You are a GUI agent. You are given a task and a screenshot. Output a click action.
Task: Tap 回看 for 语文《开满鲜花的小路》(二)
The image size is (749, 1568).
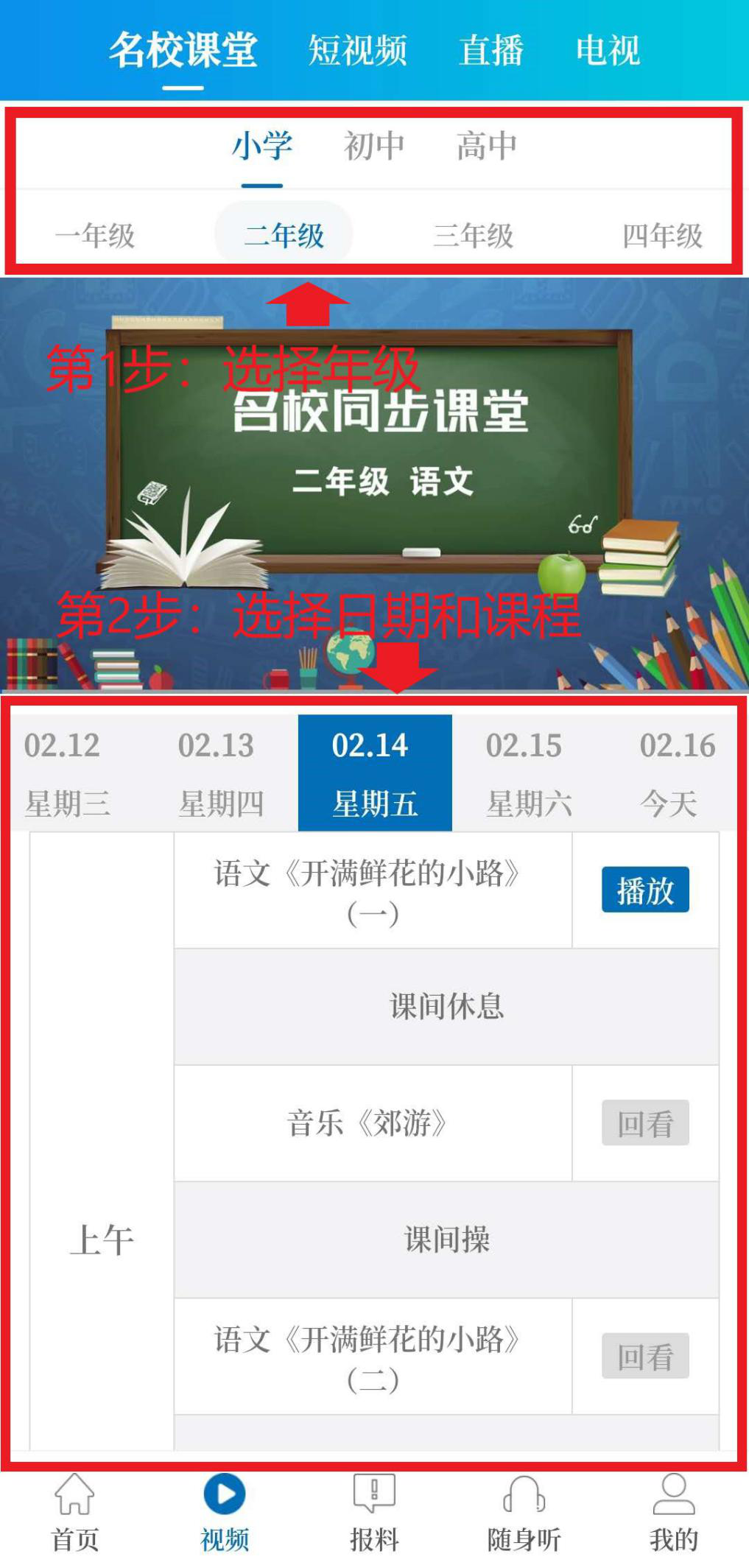[x=645, y=1356]
